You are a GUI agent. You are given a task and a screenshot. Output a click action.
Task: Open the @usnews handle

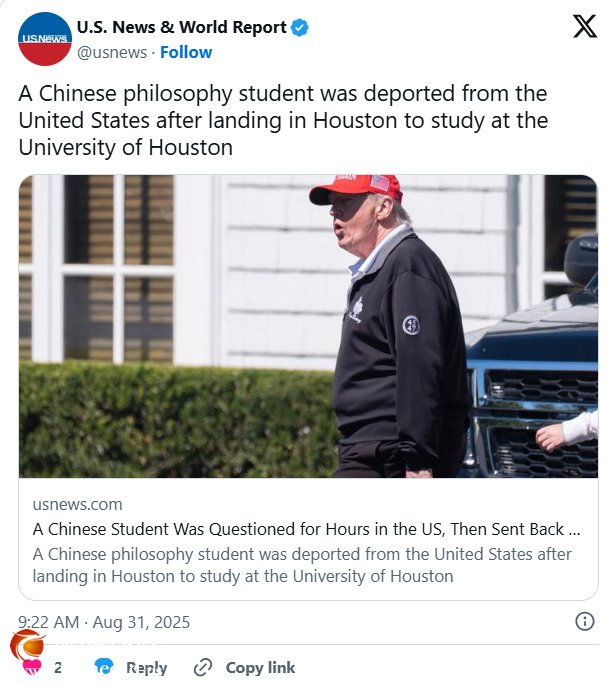[x=111, y=52]
